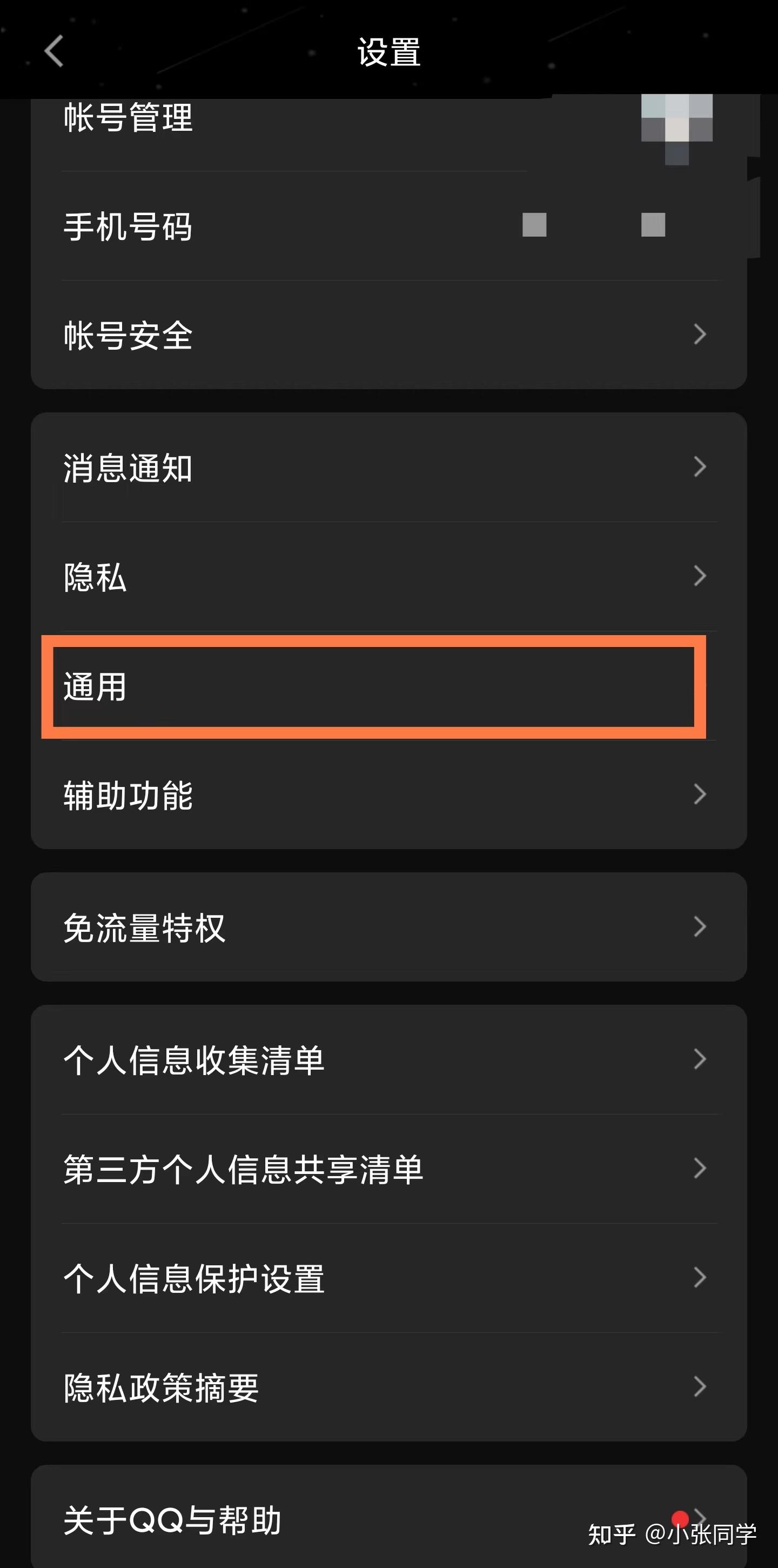View 个人信息收集清单
The image size is (778, 1568).
click(x=388, y=1060)
